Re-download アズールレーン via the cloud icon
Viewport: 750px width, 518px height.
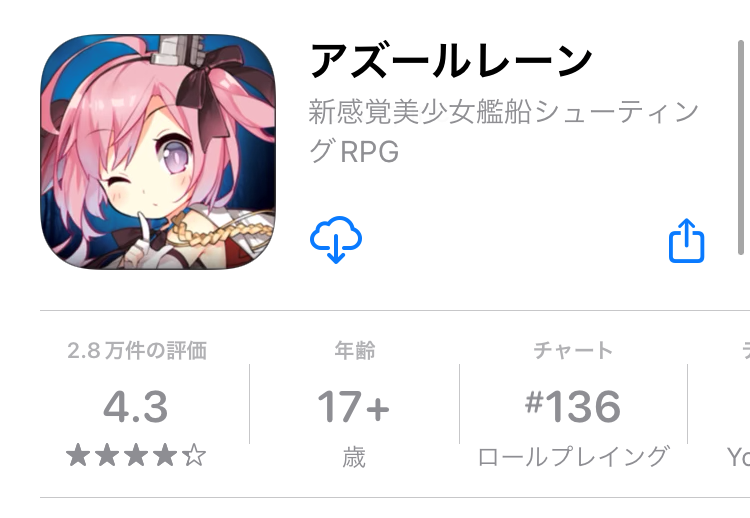tap(336, 241)
